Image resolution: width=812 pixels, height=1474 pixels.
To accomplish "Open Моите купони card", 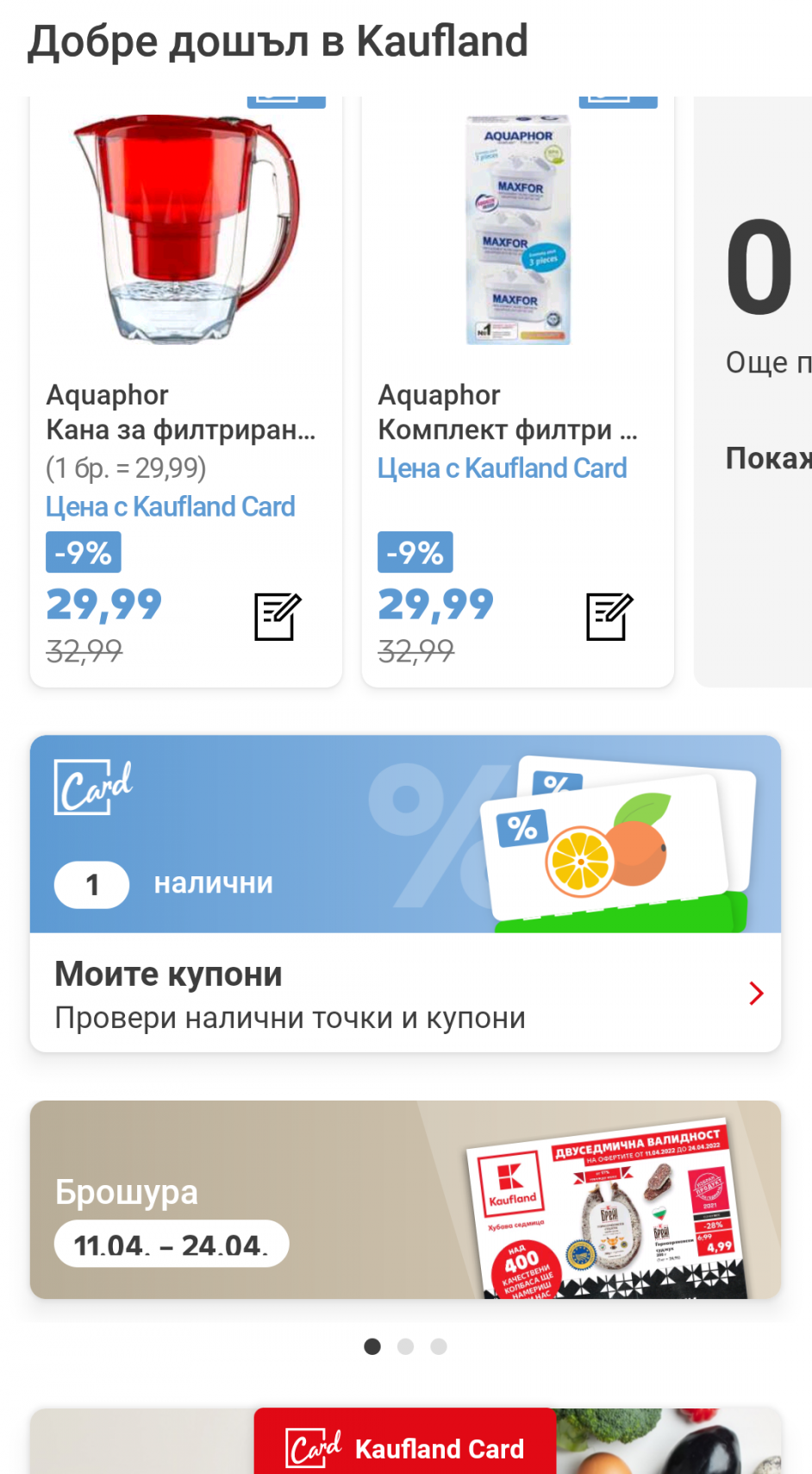I will click(x=405, y=992).
